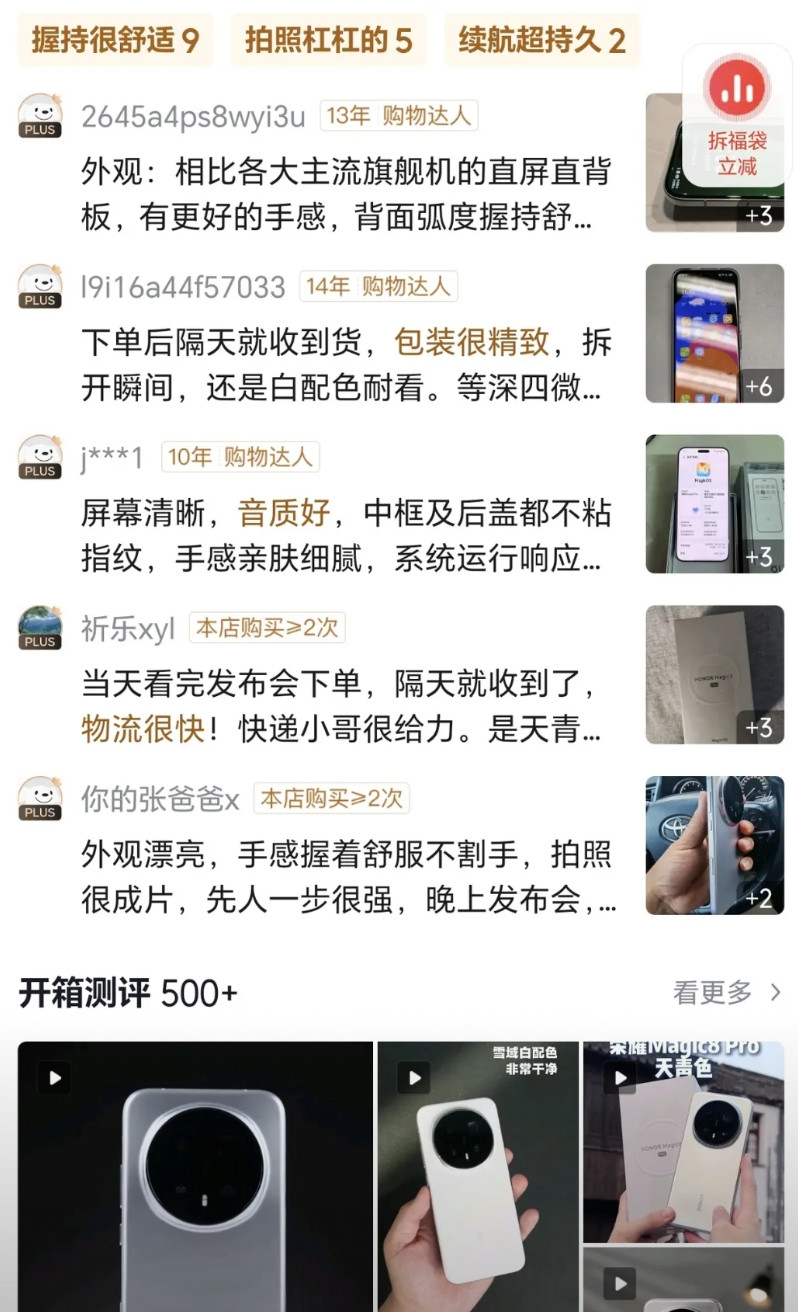View photos in 祈乐xyl's review
This screenshot has width=798, height=1312.
(x=714, y=674)
